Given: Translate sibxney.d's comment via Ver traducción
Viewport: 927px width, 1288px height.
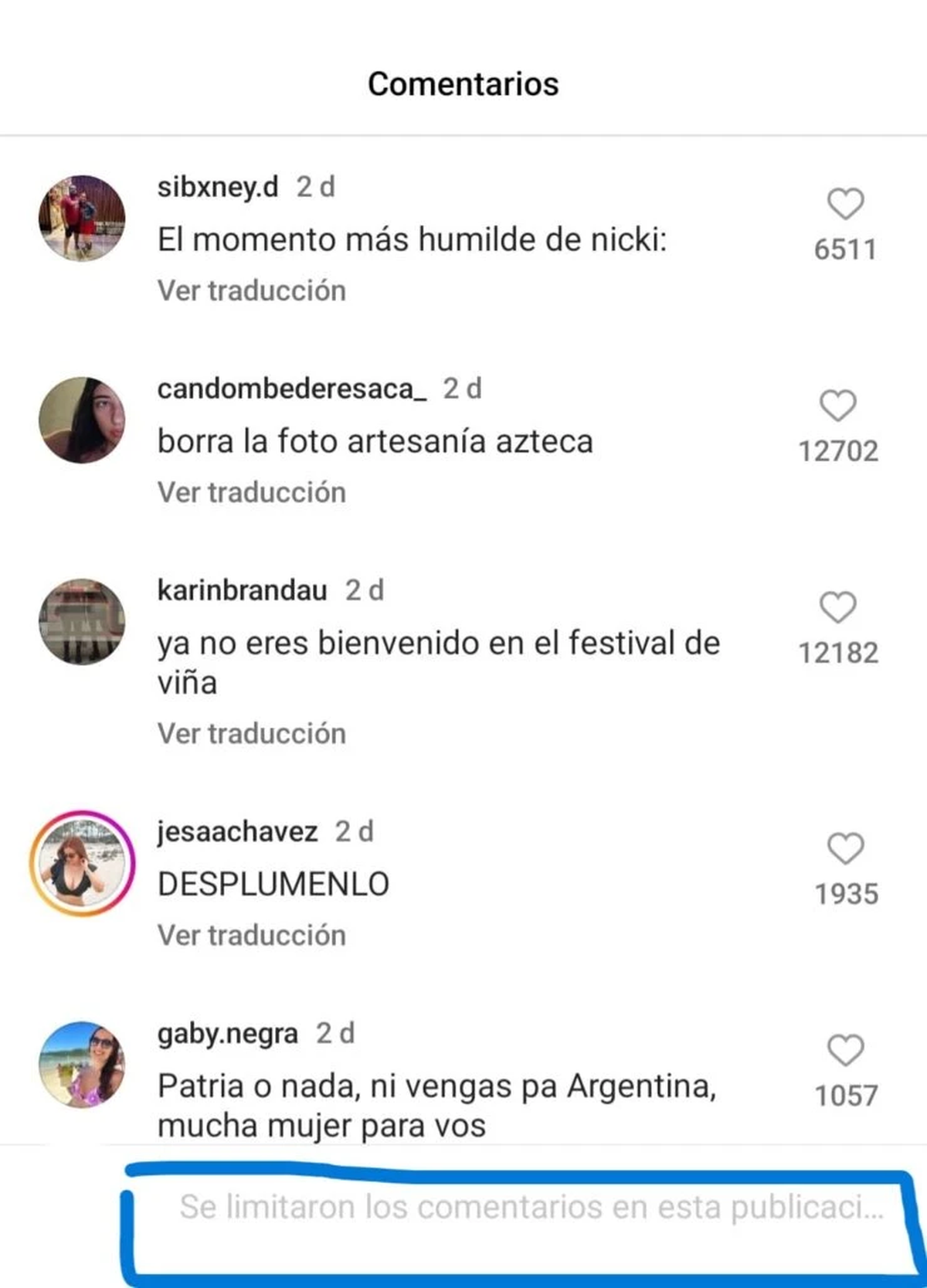Looking at the screenshot, I should click(x=251, y=291).
